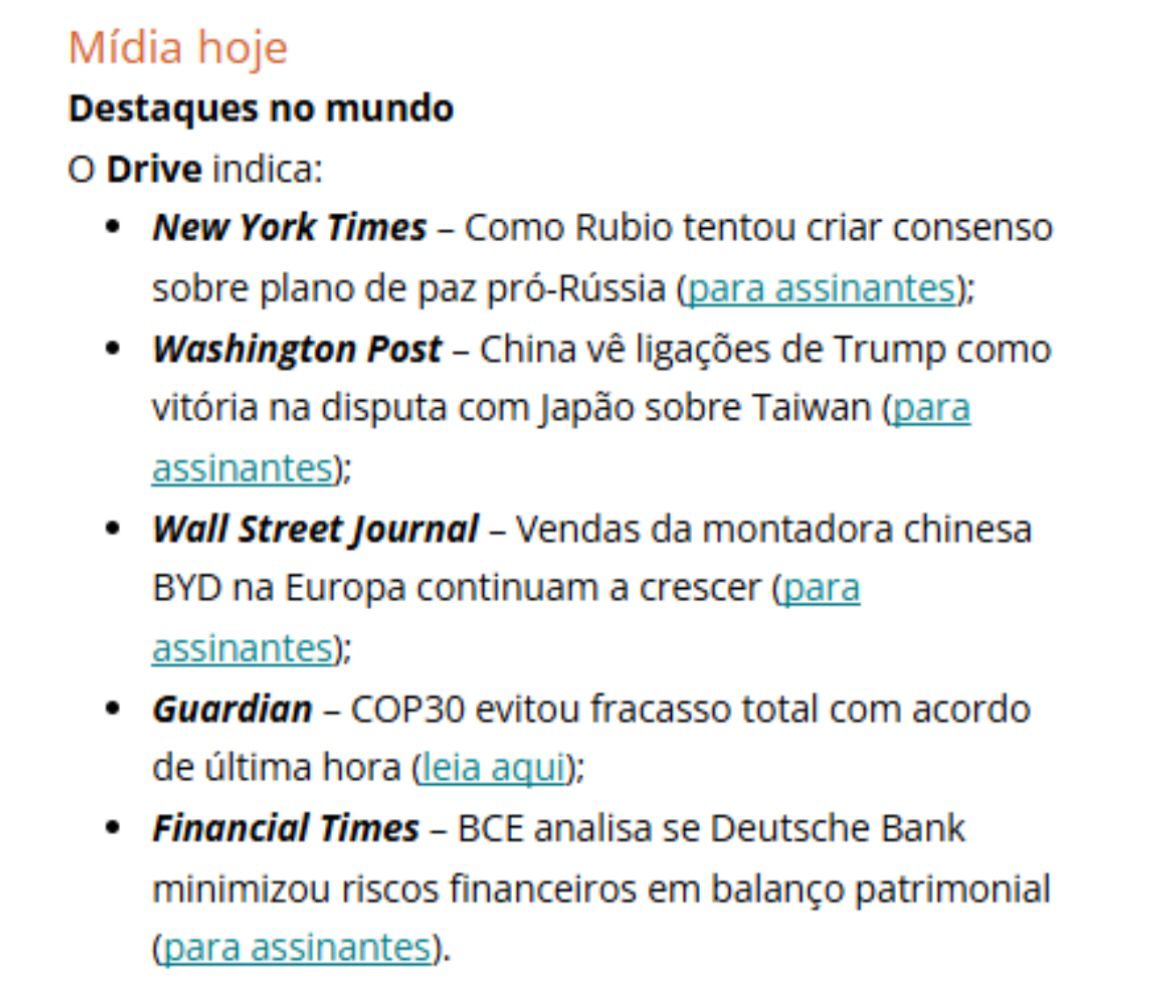Open the New York Times subscriber link
Screen dimensions: 1150x1007
point(821,289)
